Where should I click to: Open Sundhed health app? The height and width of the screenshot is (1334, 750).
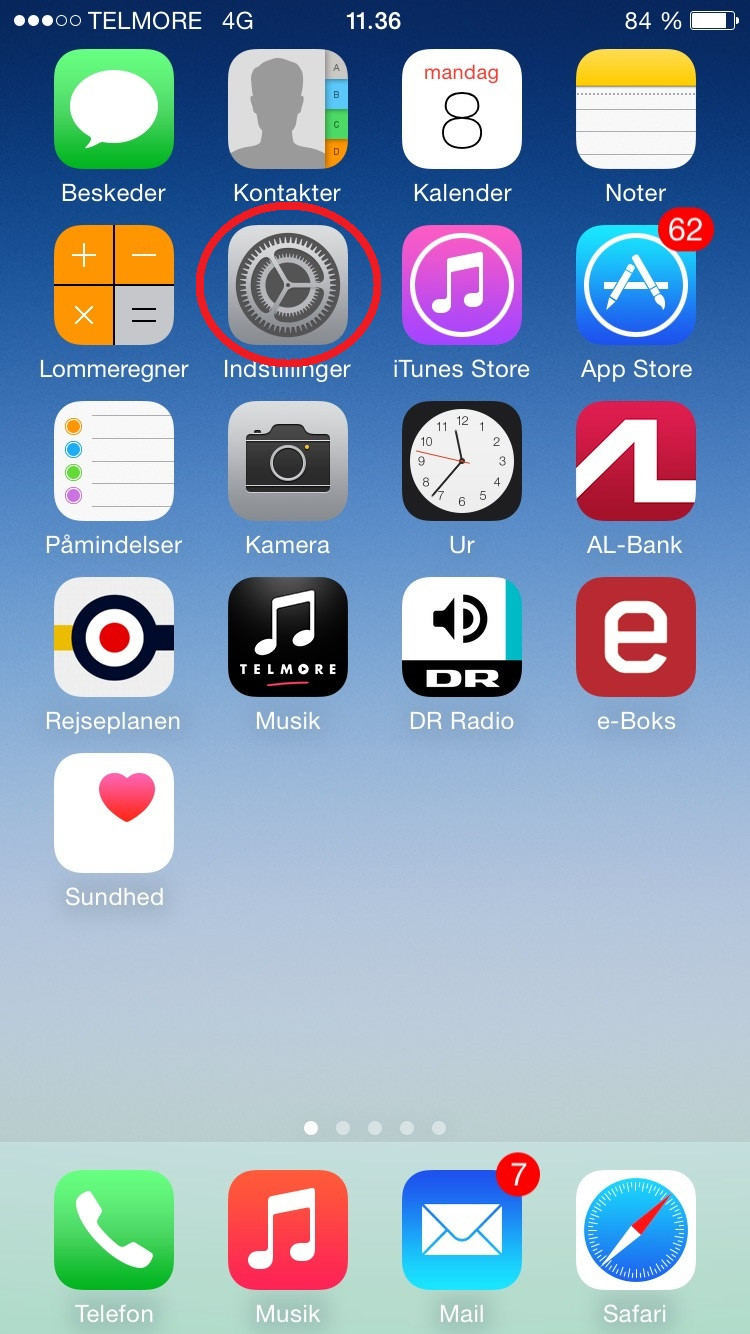pos(114,813)
